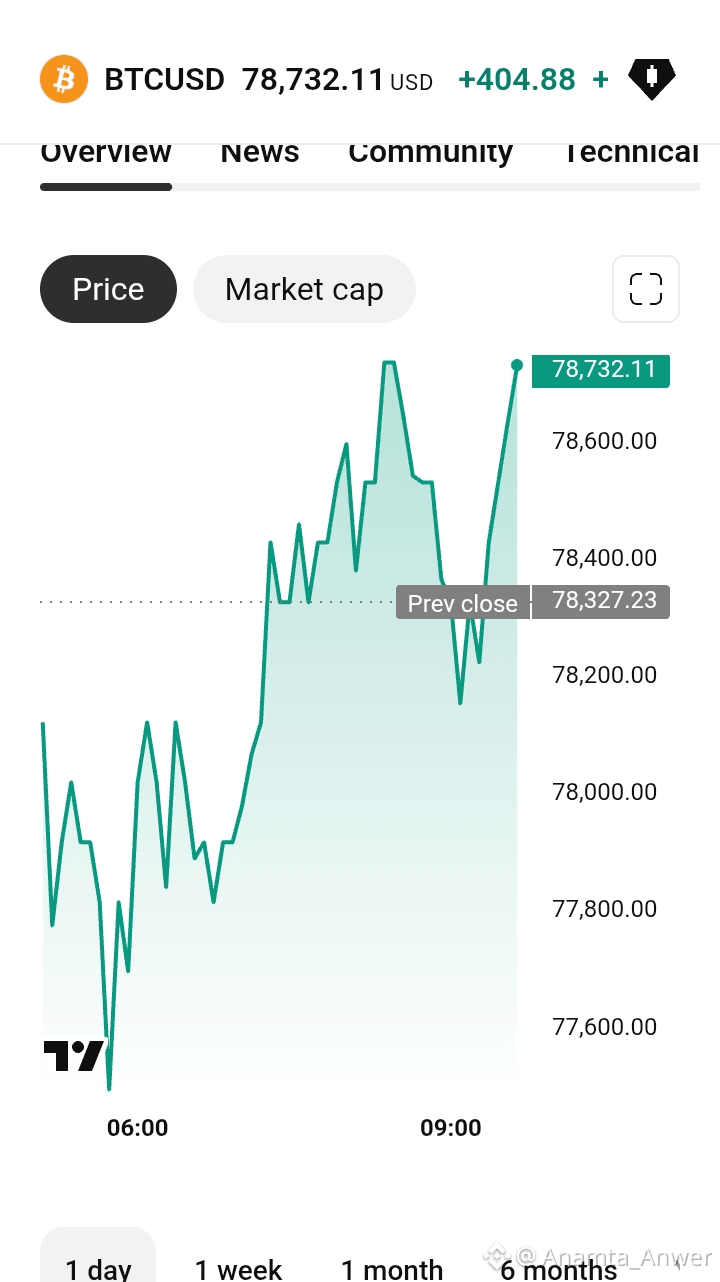Open the Community tab

(x=430, y=152)
